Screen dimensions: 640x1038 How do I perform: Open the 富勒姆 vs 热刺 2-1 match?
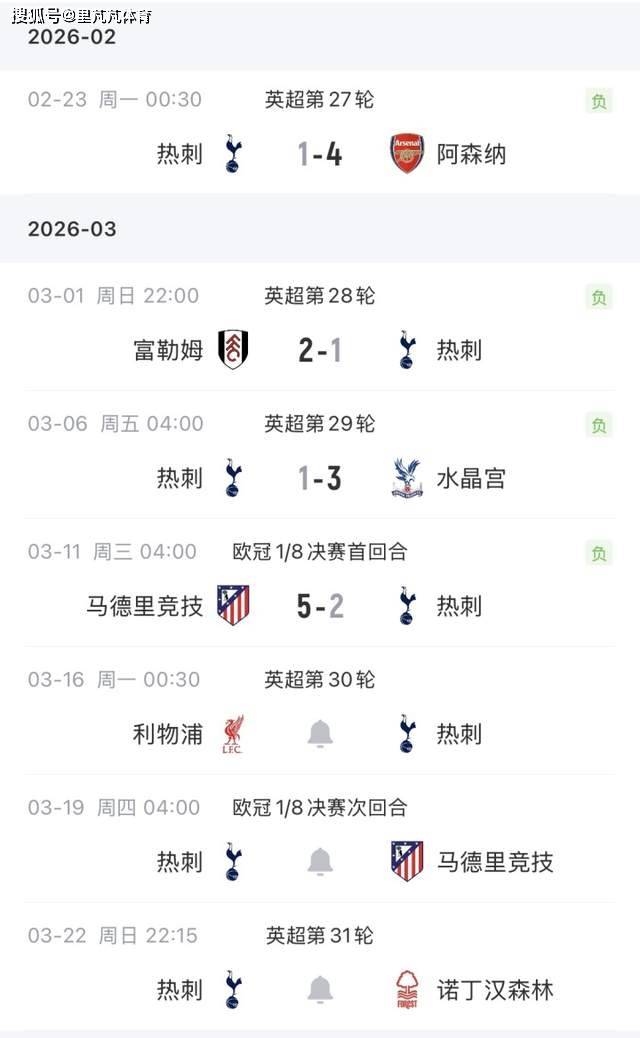pos(319,350)
